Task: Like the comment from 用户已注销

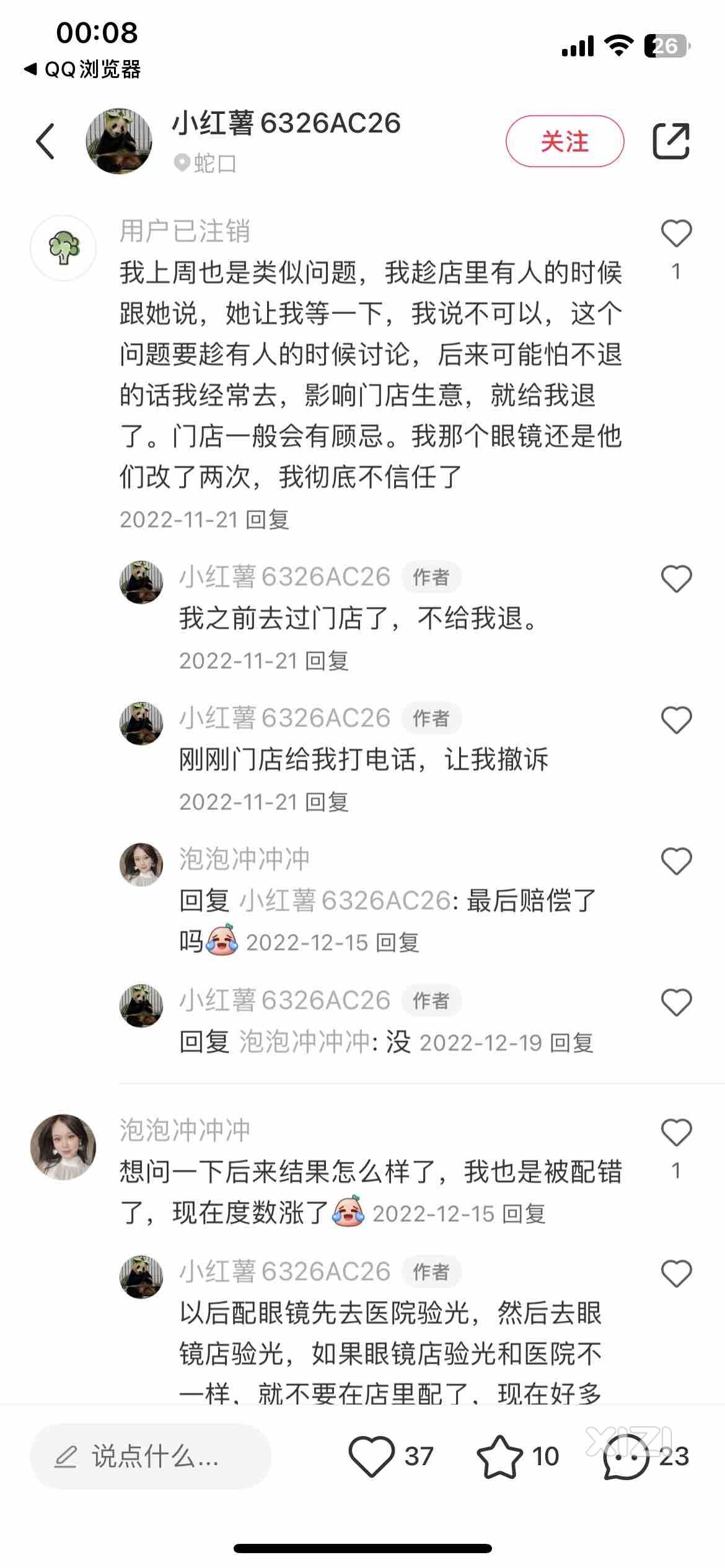Action: (676, 234)
